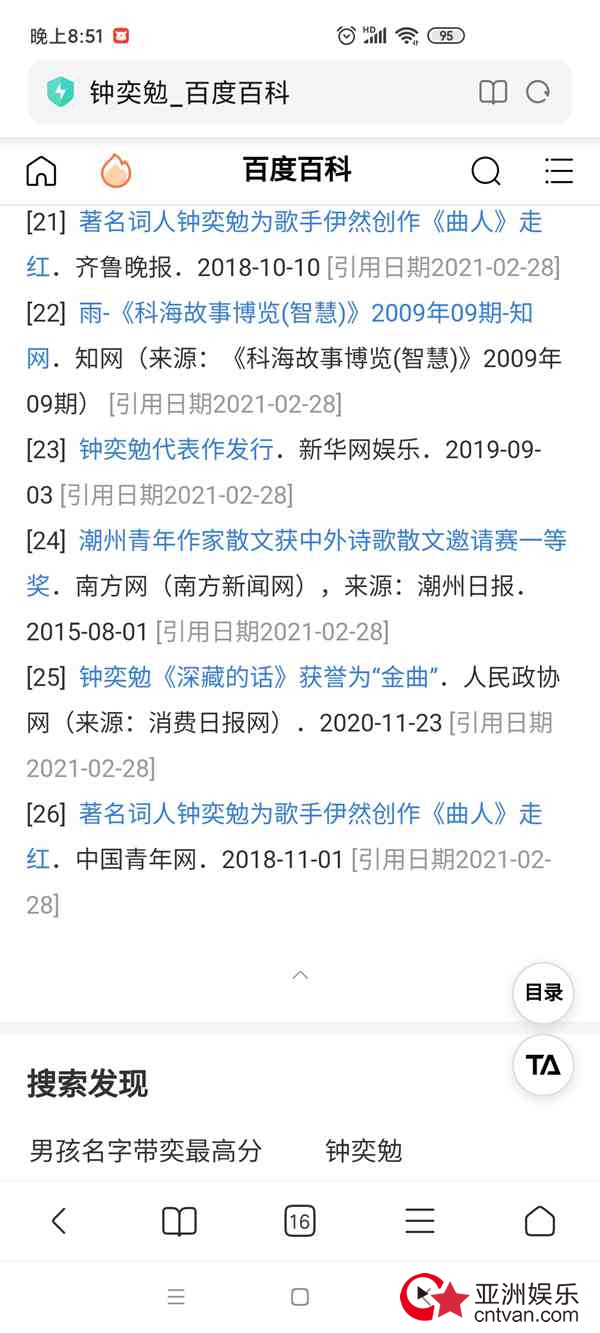The width and height of the screenshot is (600, 1333).
Task: Go to the Baidu Baike home icon
Action: [41, 171]
